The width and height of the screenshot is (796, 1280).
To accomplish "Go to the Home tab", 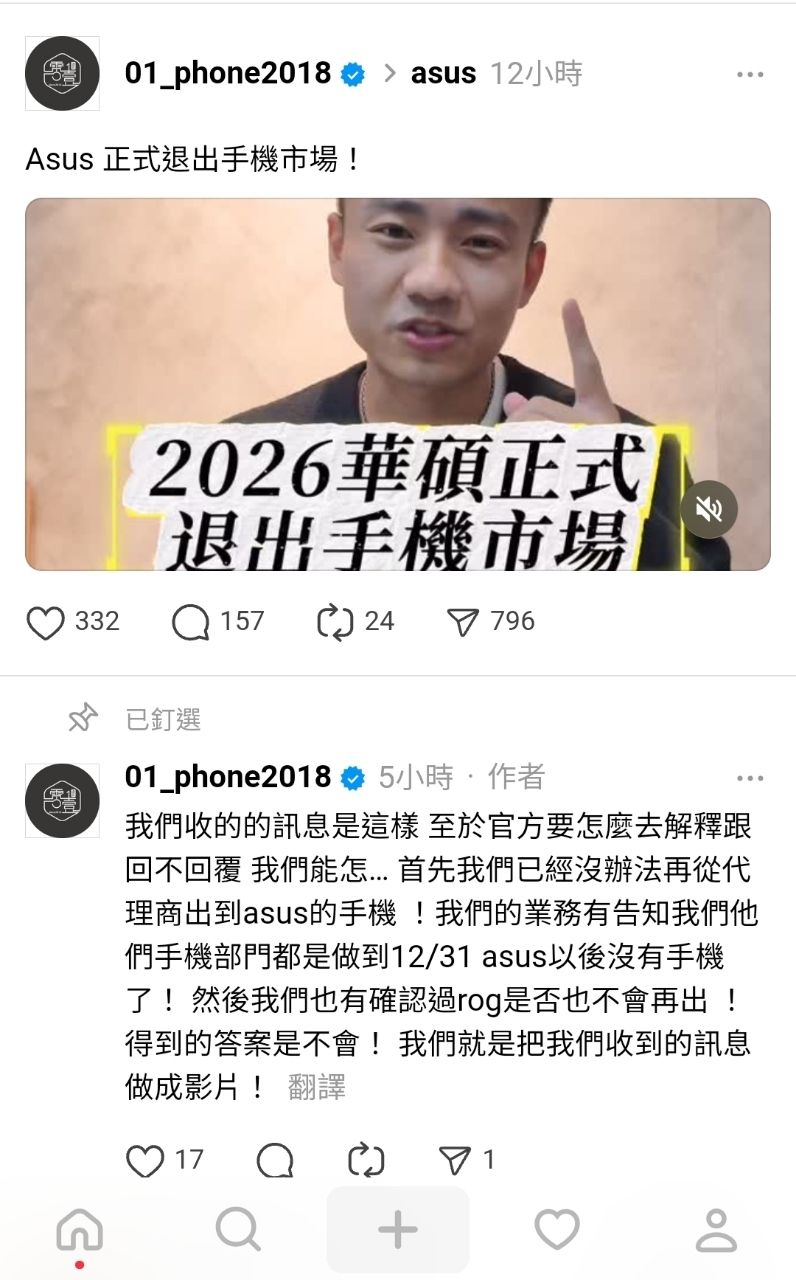I will tap(79, 1230).
